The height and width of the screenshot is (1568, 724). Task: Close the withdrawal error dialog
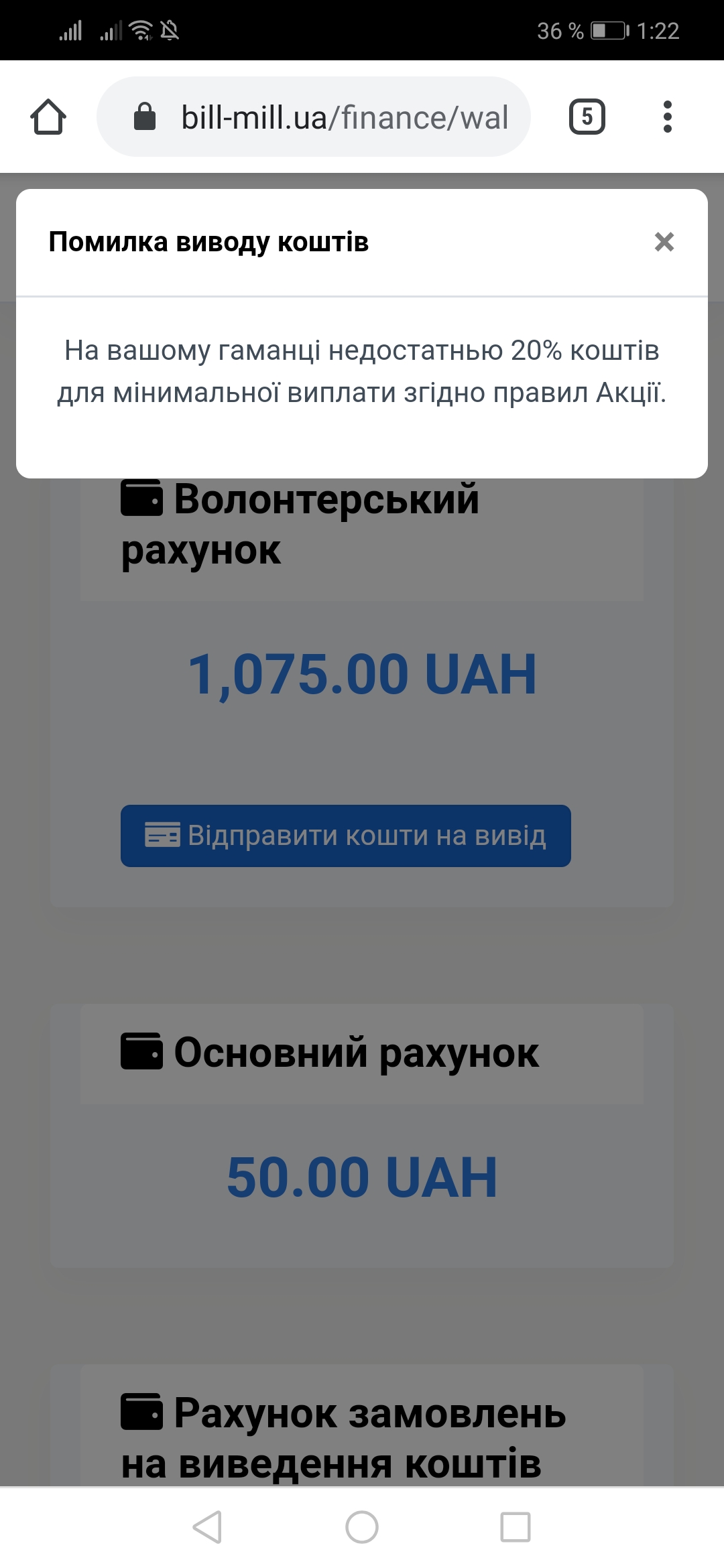[x=664, y=242]
